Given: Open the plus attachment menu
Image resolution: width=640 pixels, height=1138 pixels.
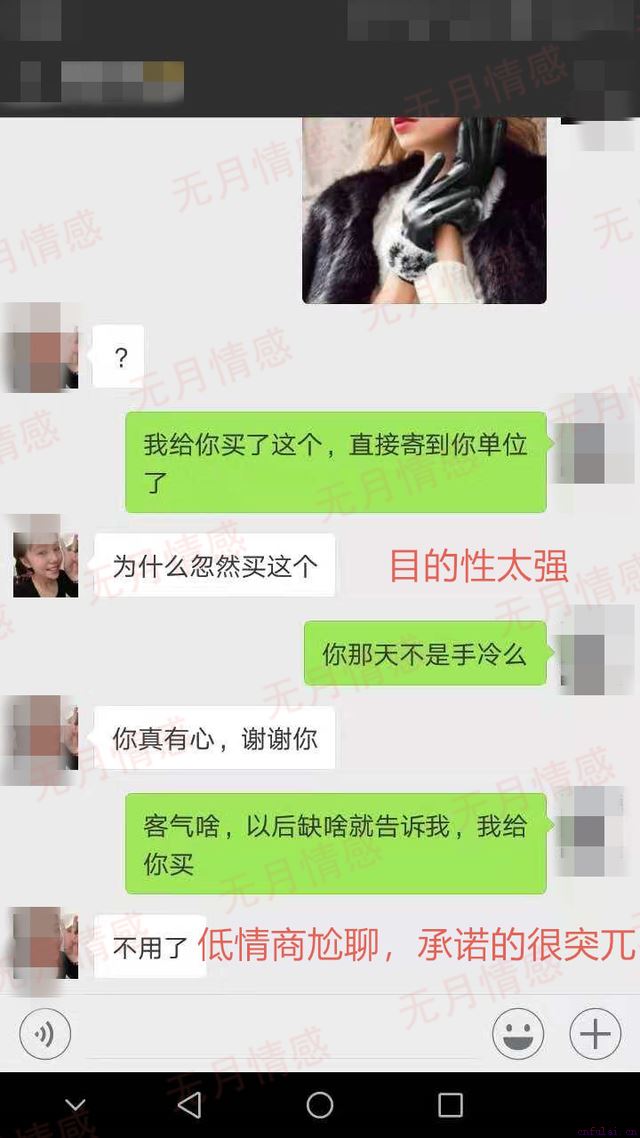Looking at the screenshot, I should (x=595, y=1034).
